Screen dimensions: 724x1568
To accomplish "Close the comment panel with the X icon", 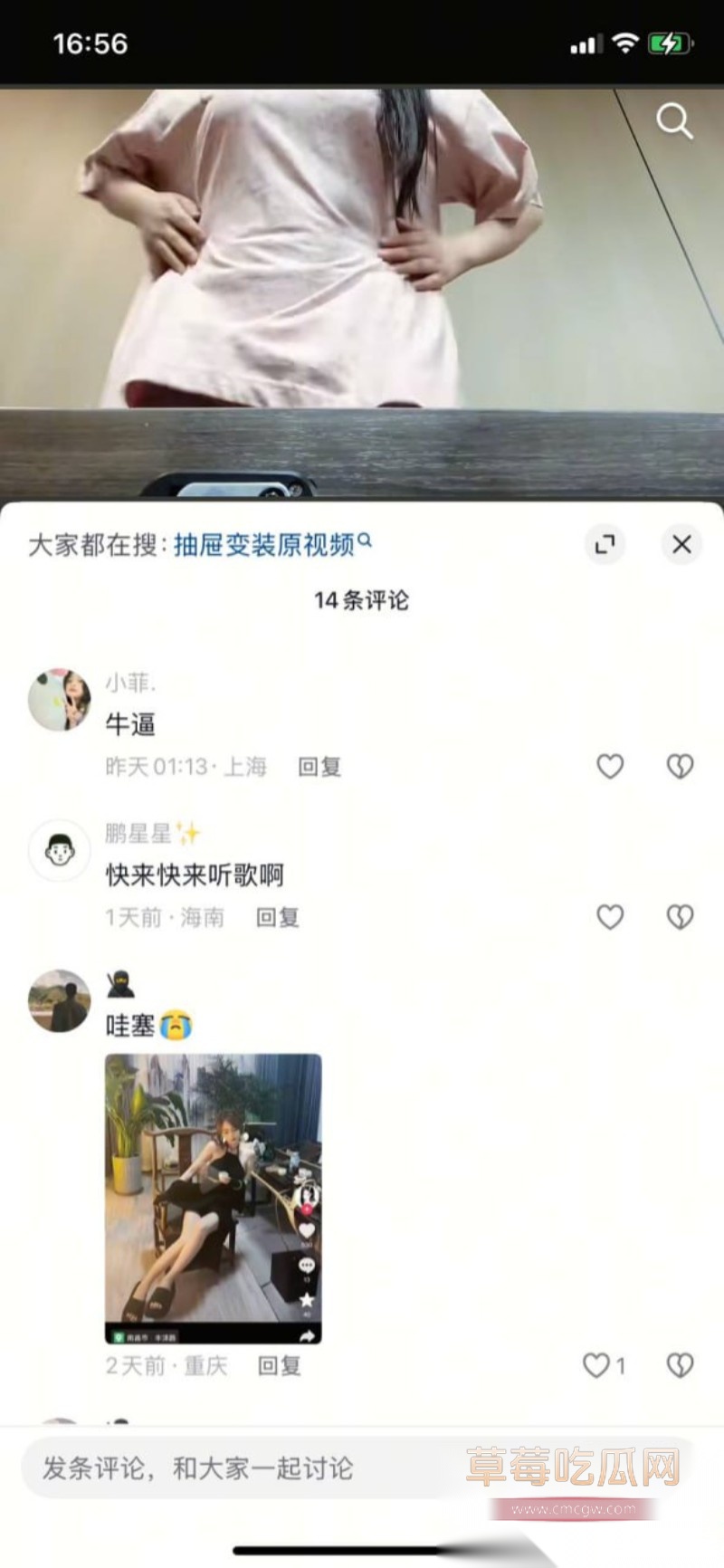I will click(682, 544).
